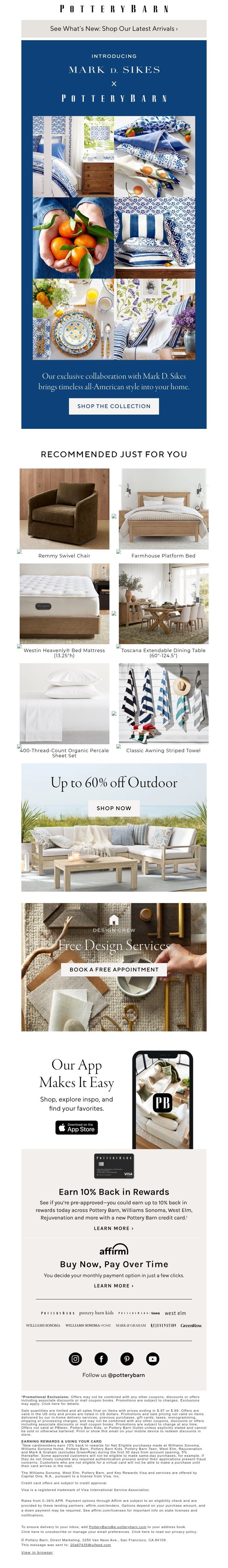
Task: Open the See What's New latest arrivals banner
Action: click(x=114, y=29)
